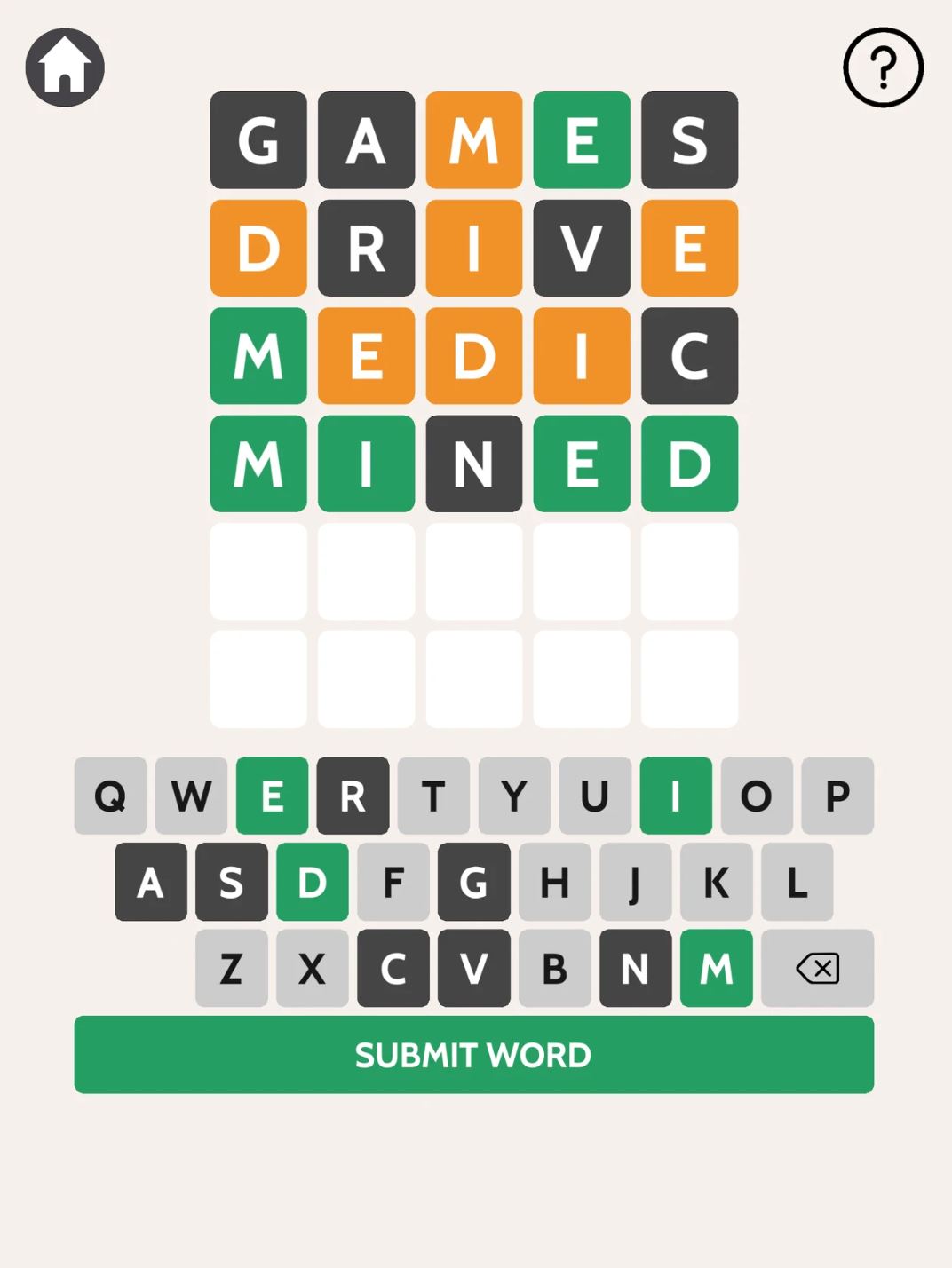The width and height of the screenshot is (952, 1268).
Task: Tap the letter X key
Action: (312, 968)
